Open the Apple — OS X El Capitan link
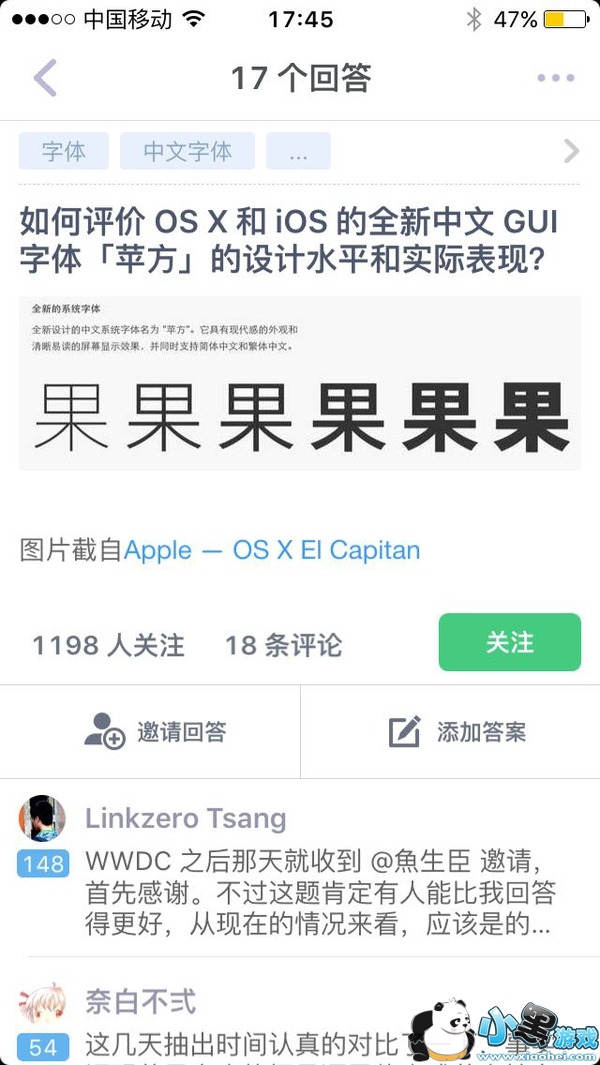 (x=272, y=550)
